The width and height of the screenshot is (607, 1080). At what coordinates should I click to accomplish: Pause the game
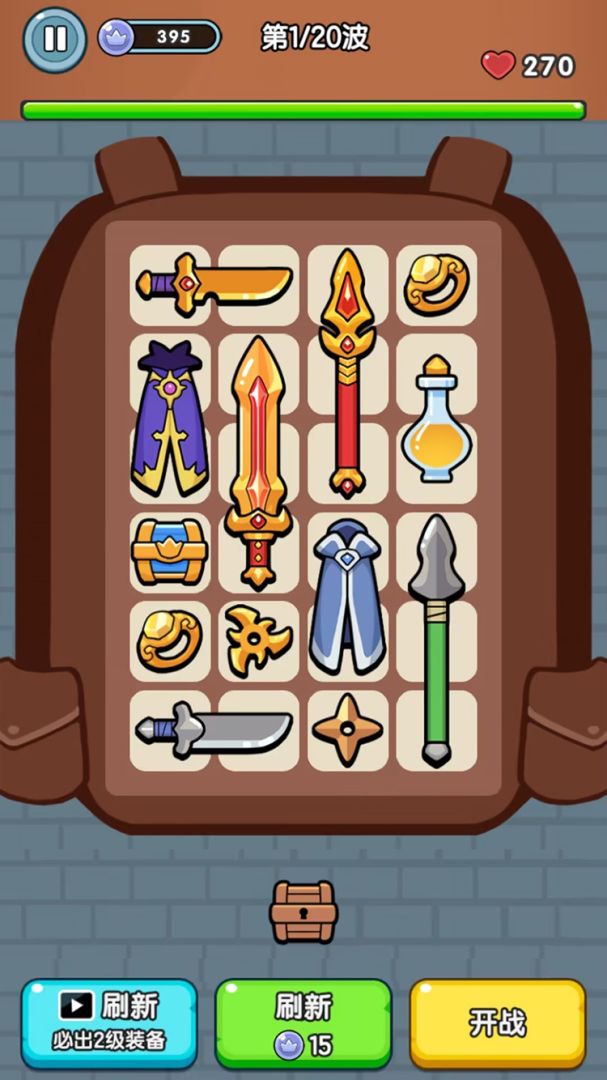click(x=55, y=40)
